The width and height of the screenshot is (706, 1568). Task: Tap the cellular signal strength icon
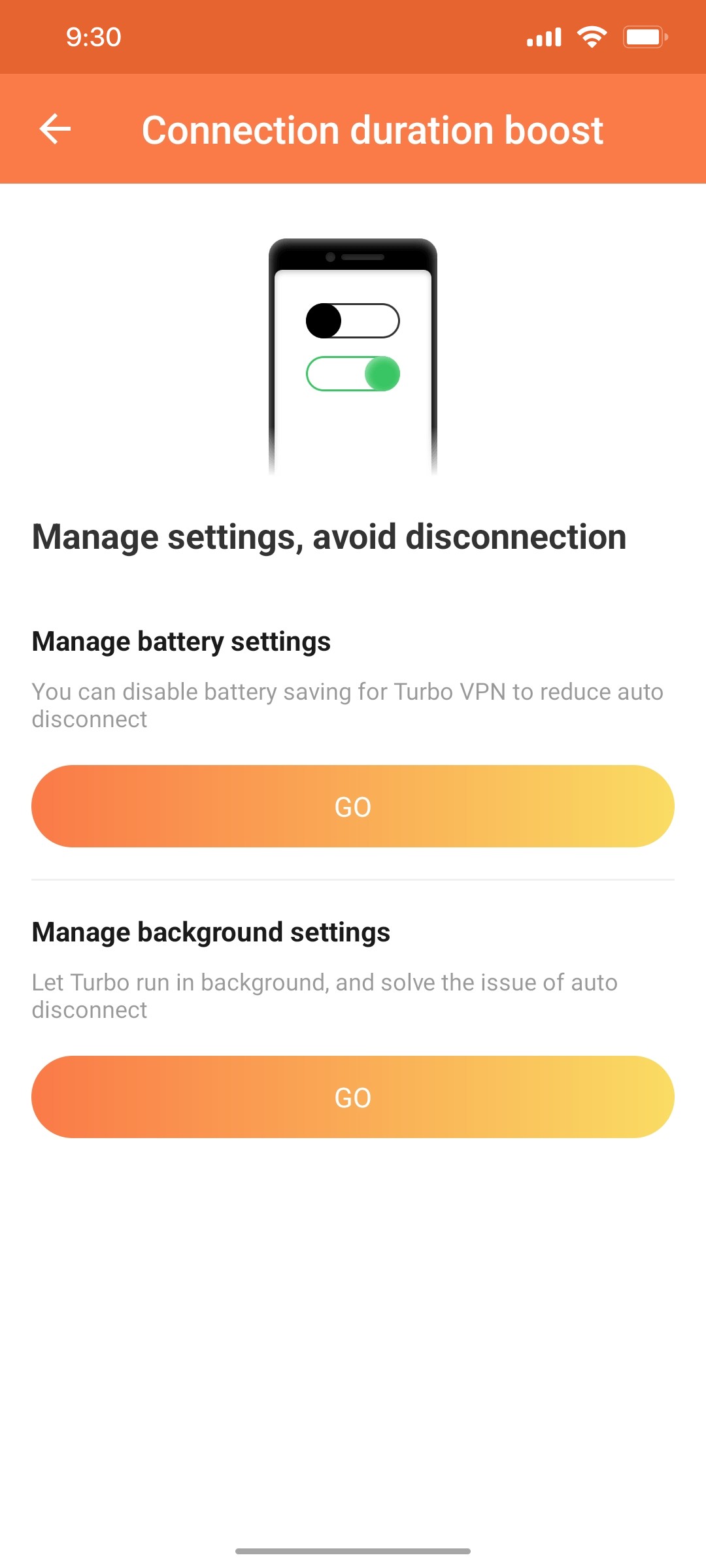coord(544,37)
